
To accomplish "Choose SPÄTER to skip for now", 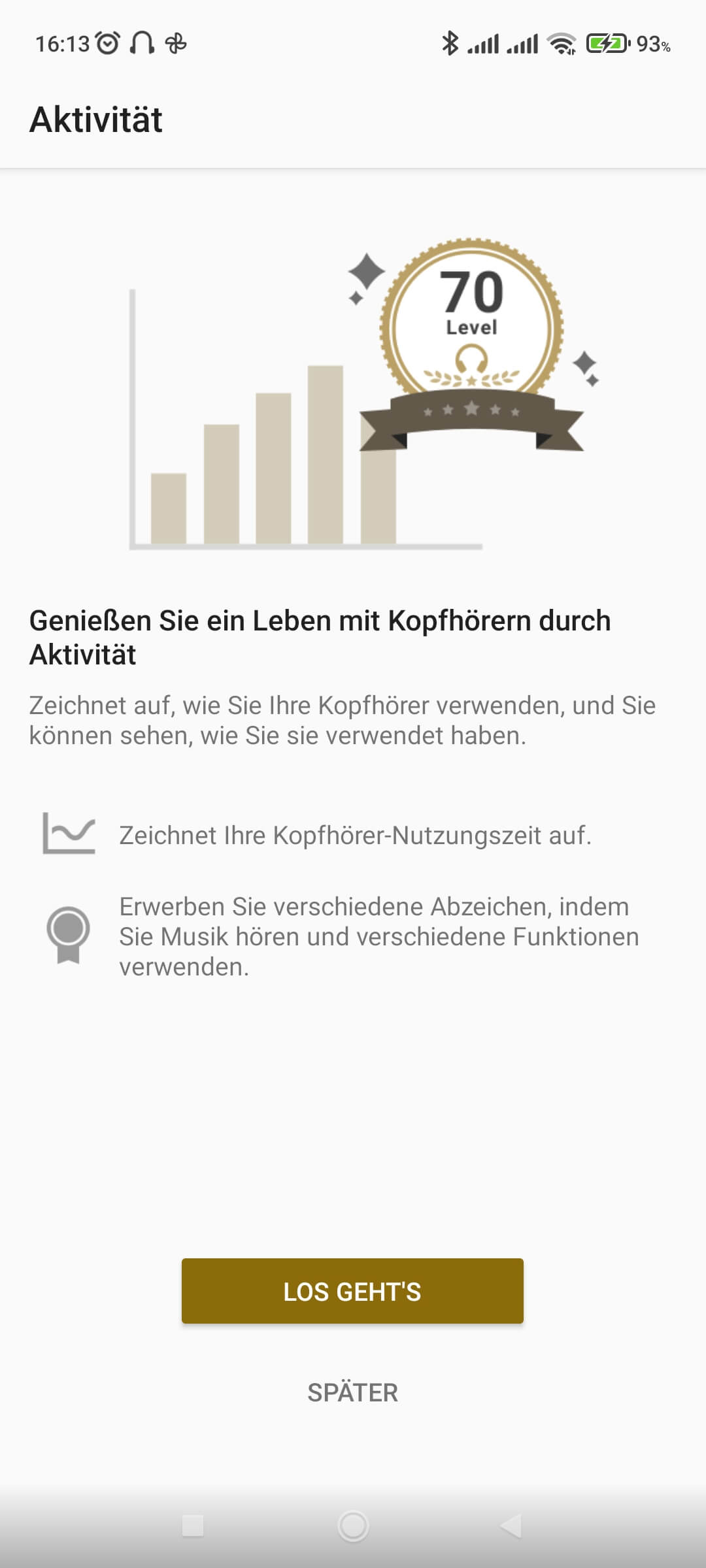I will pos(352,1392).
